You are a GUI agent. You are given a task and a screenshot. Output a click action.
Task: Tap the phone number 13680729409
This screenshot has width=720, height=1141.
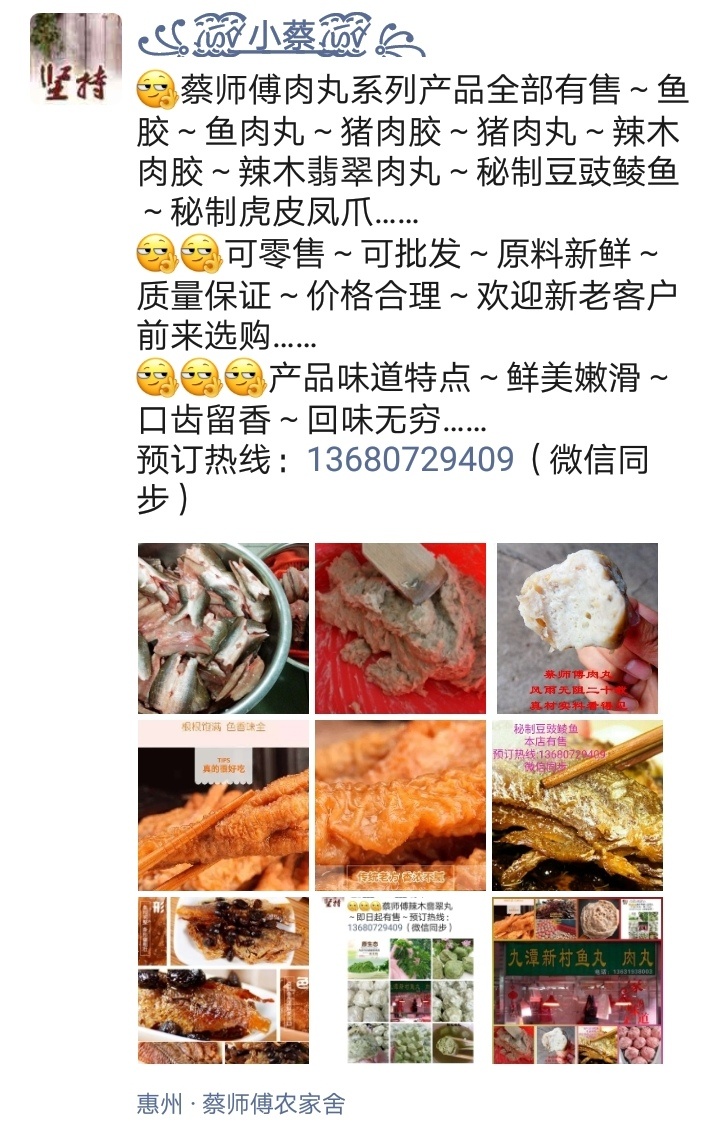click(410, 459)
